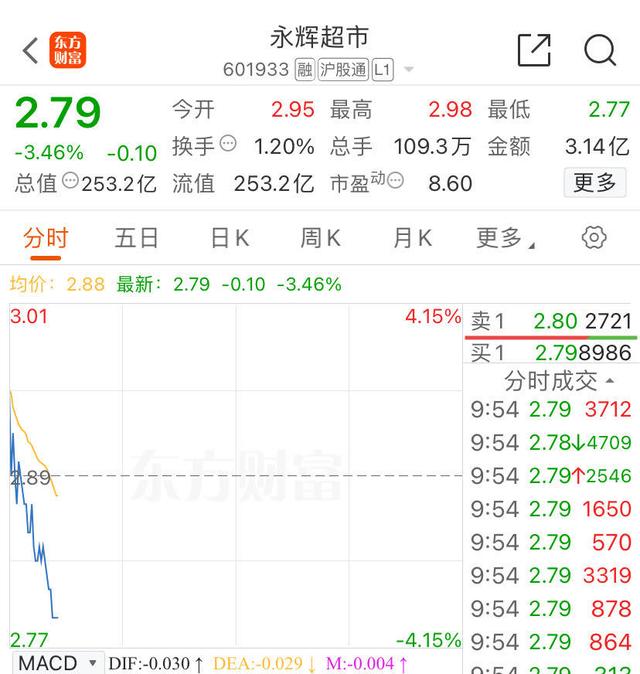Expand dropdown arrow under stock title
The image size is (640, 674).
(409, 70)
